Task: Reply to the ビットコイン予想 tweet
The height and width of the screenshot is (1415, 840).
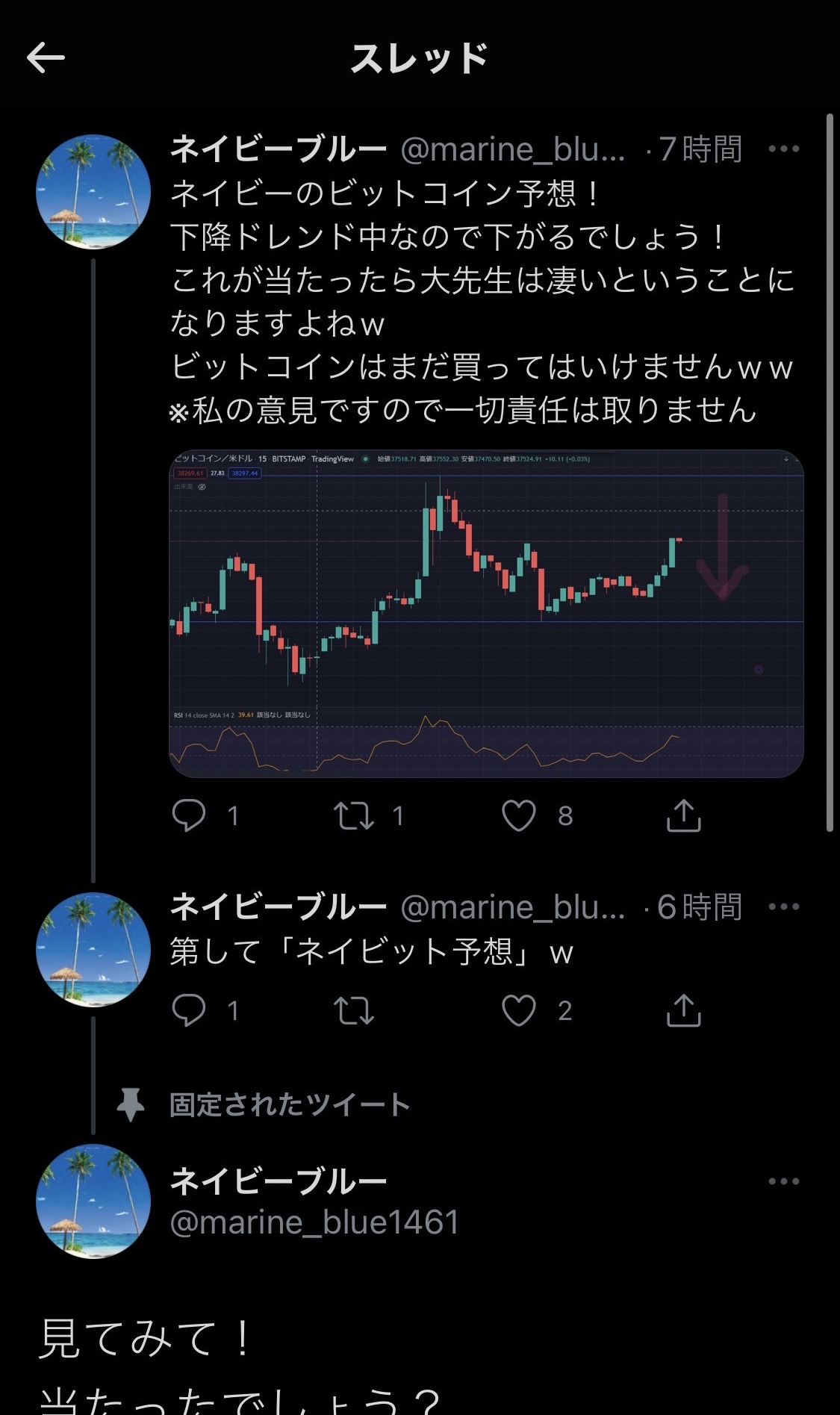Action: click(x=189, y=815)
